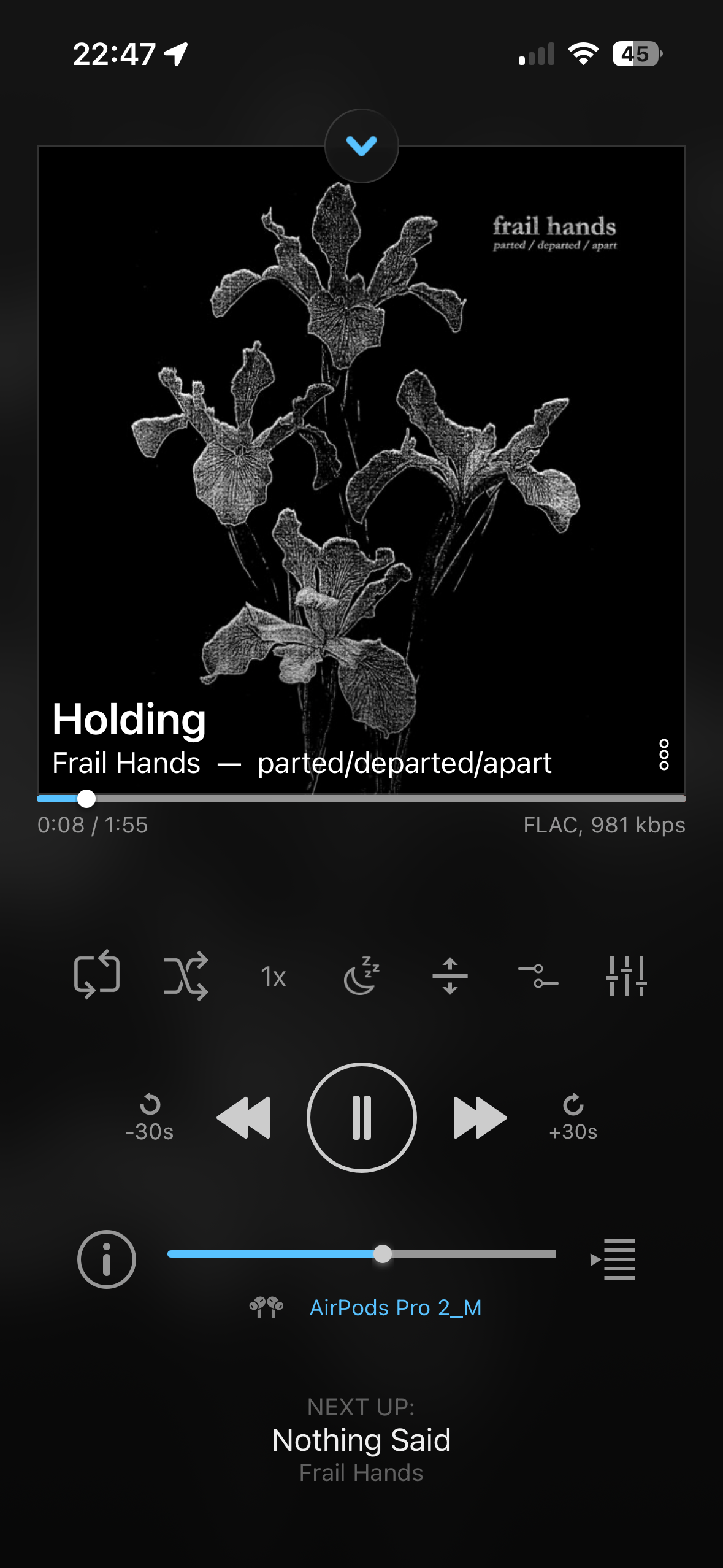
Task: Open the audio settings sliders icon
Action: point(538,975)
